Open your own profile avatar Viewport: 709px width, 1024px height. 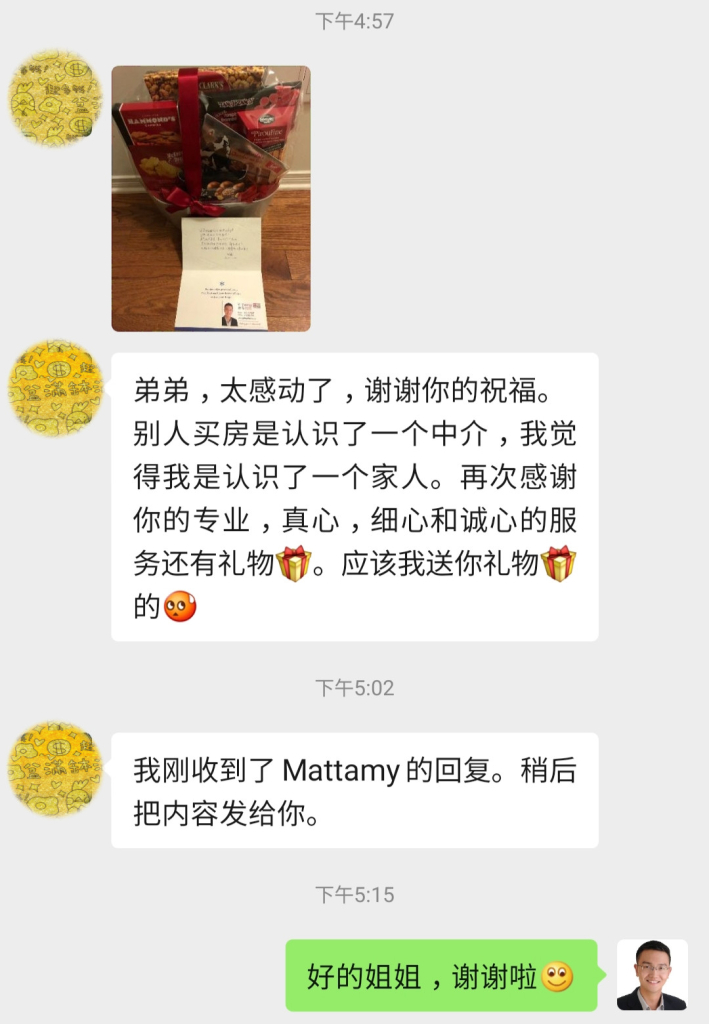click(652, 974)
